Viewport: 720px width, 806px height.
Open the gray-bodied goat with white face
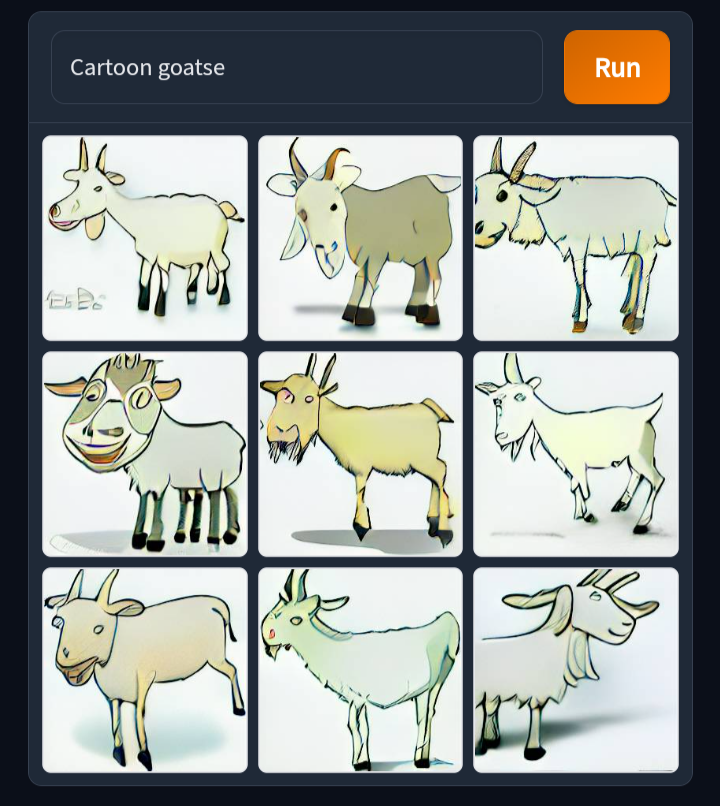(360, 238)
